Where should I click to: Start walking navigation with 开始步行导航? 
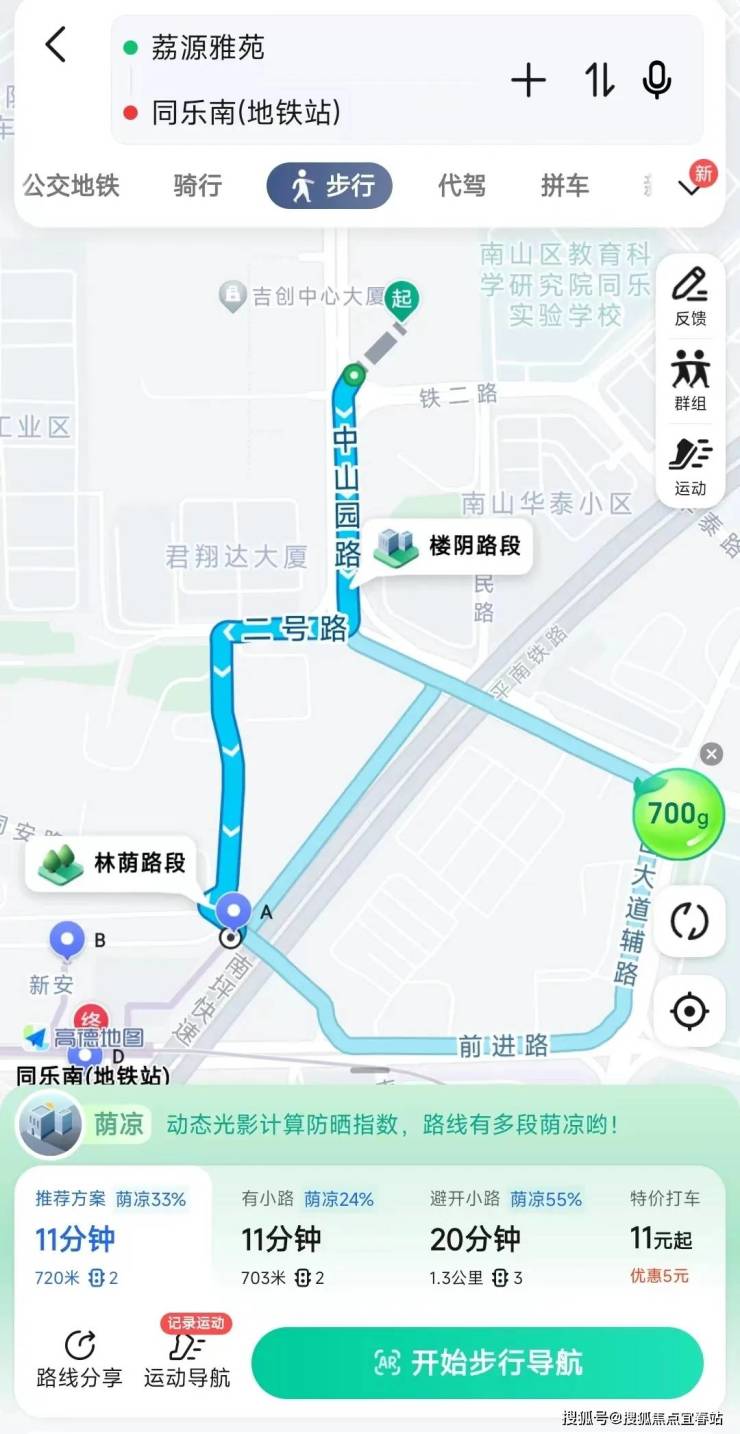[477, 1362]
